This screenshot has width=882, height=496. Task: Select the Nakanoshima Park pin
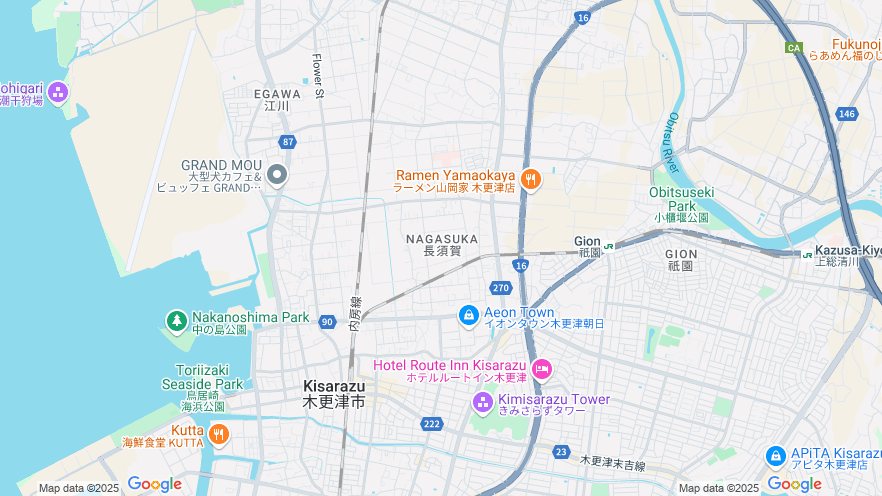tap(177, 321)
